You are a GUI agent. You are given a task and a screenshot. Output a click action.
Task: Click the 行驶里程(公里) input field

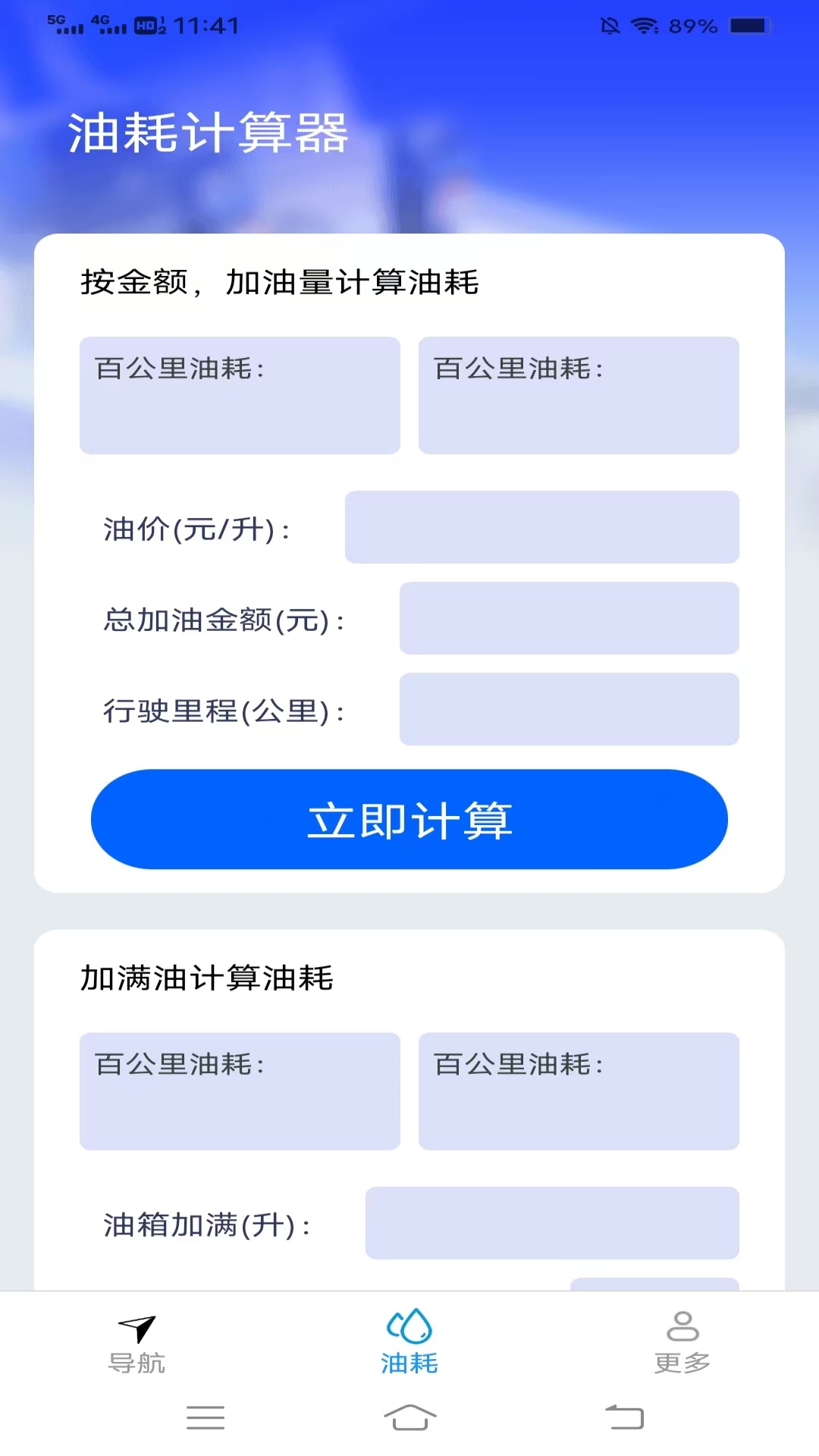[x=568, y=709]
